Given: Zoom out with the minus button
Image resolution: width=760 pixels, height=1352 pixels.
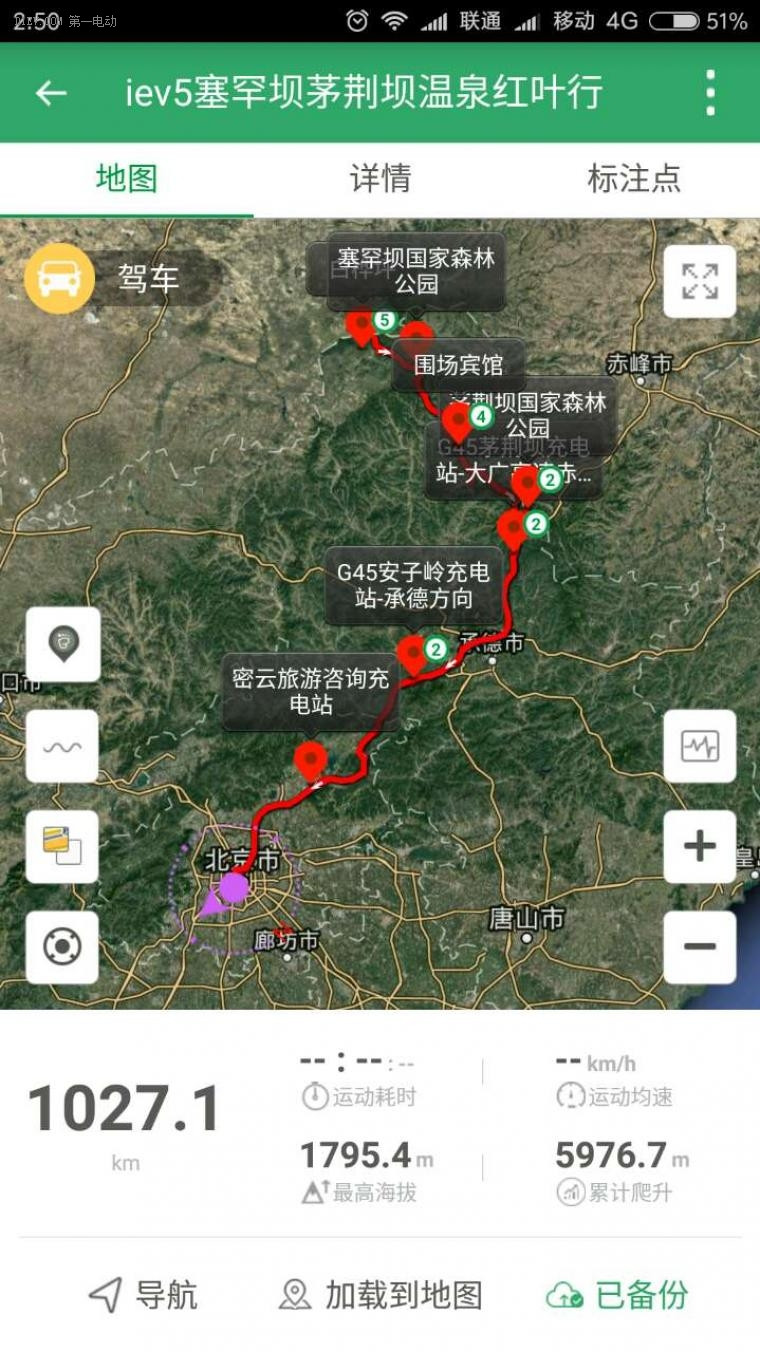Looking at the screenshot, I should (x=700, y=947).
